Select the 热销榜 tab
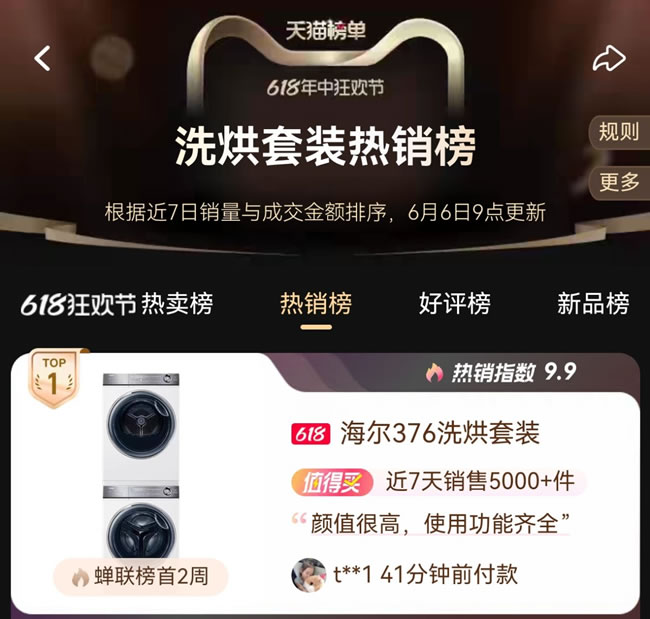650x619 pixels. click(x=316, y=304)
